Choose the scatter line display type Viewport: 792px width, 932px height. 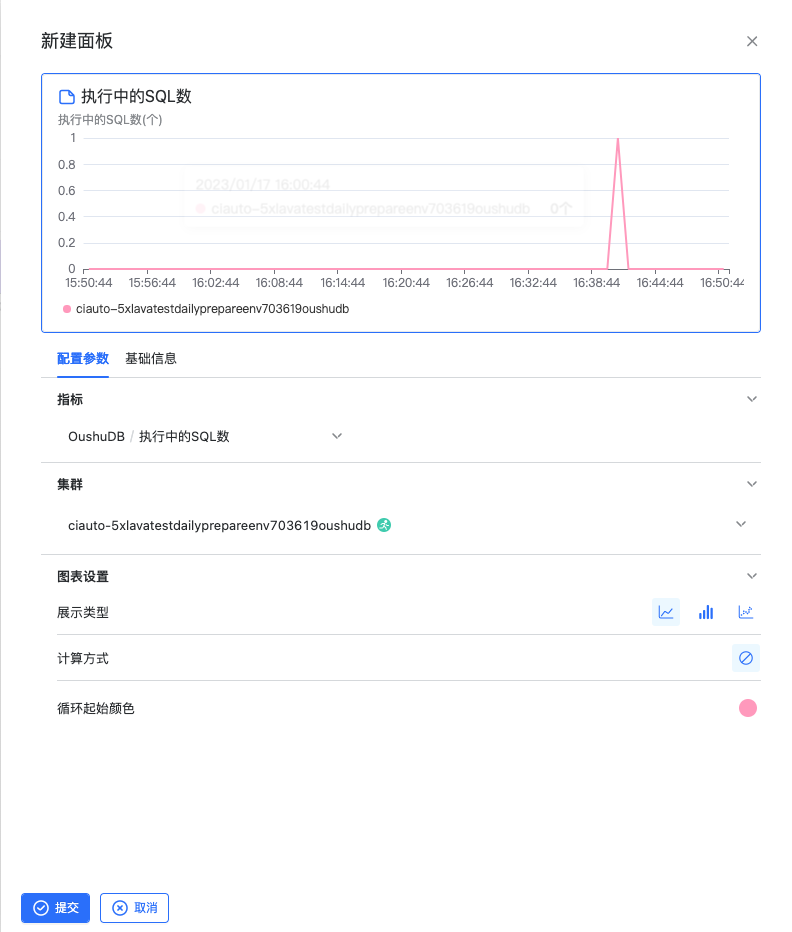(745, 612)
